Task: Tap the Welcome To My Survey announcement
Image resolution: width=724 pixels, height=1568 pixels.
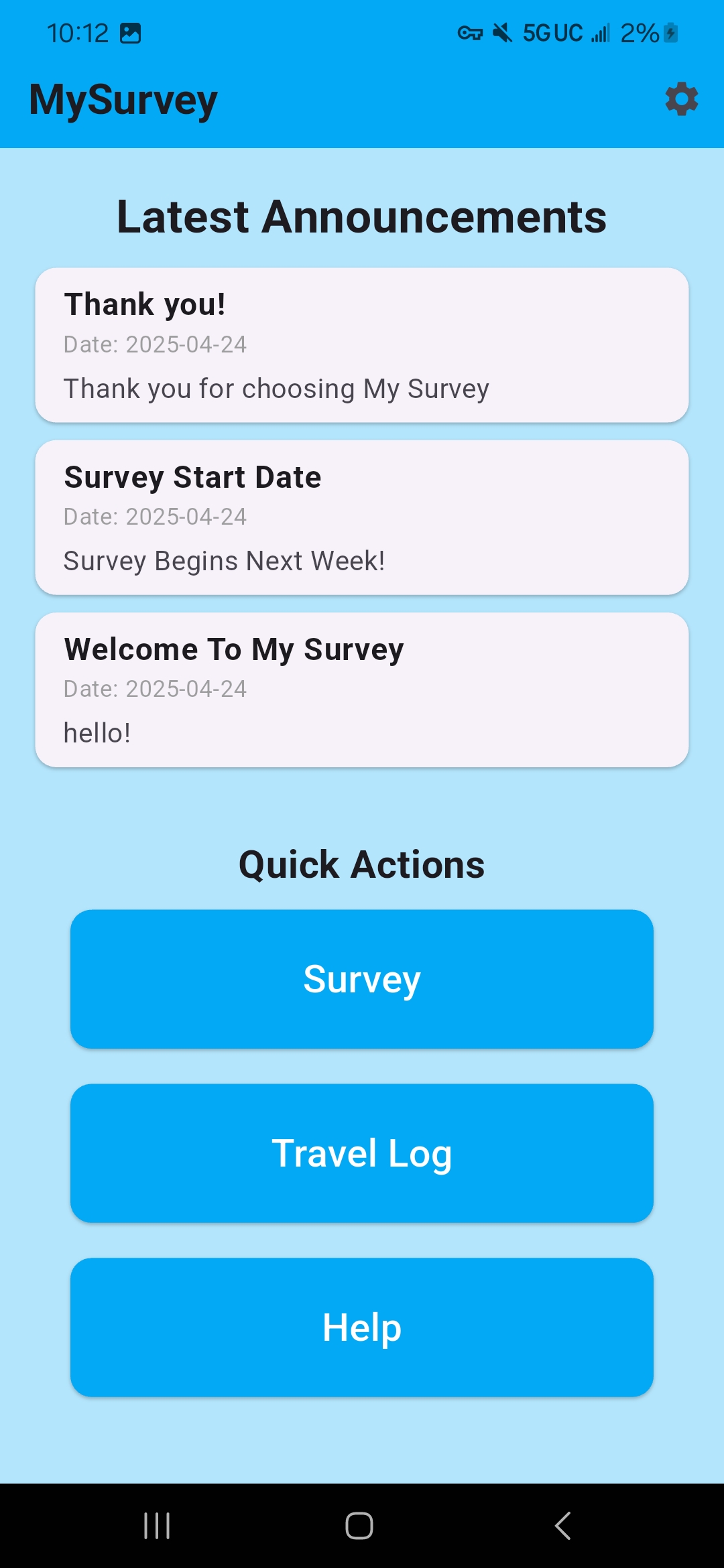Action: click(x=362, y=689)
